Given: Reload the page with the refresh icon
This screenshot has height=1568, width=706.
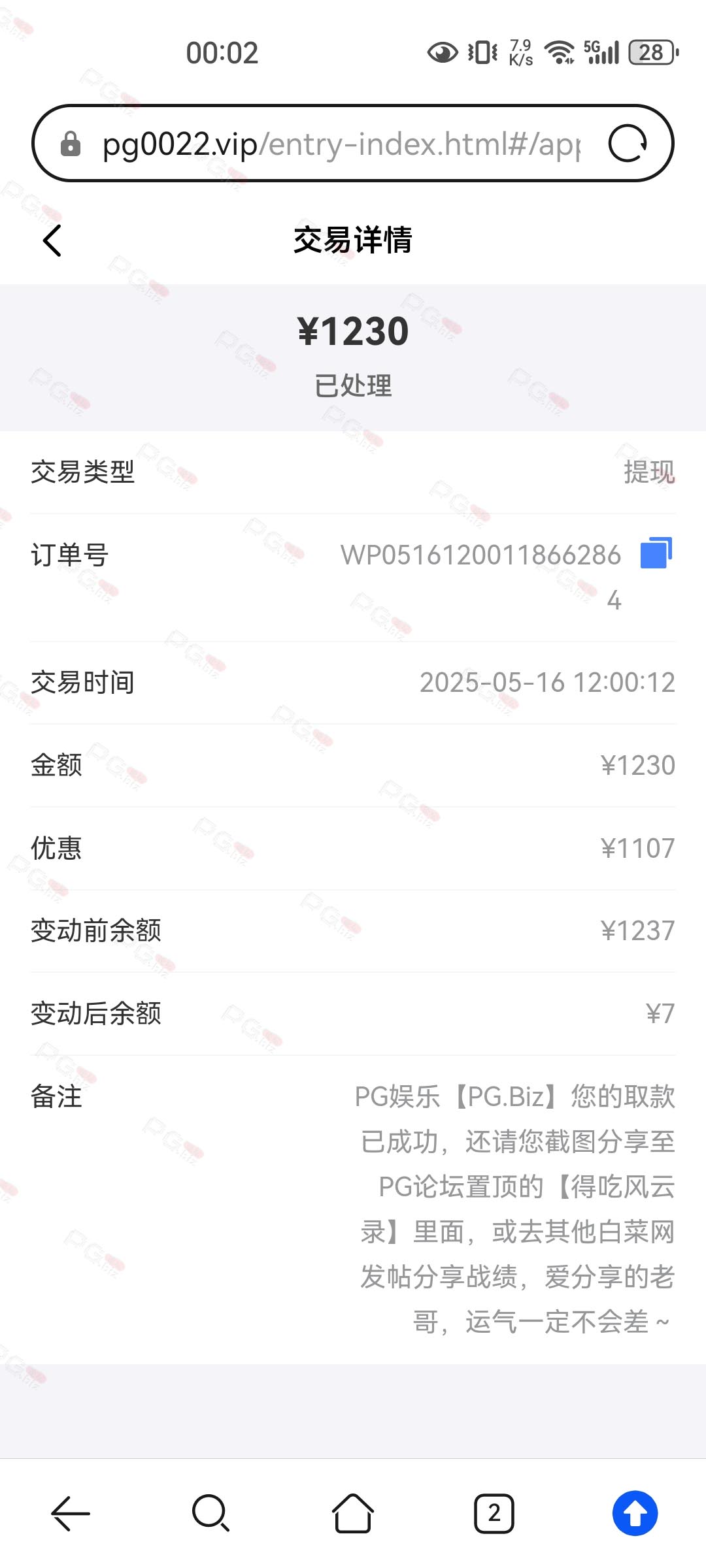Looking at the screenshot, I should coord(628,143).
